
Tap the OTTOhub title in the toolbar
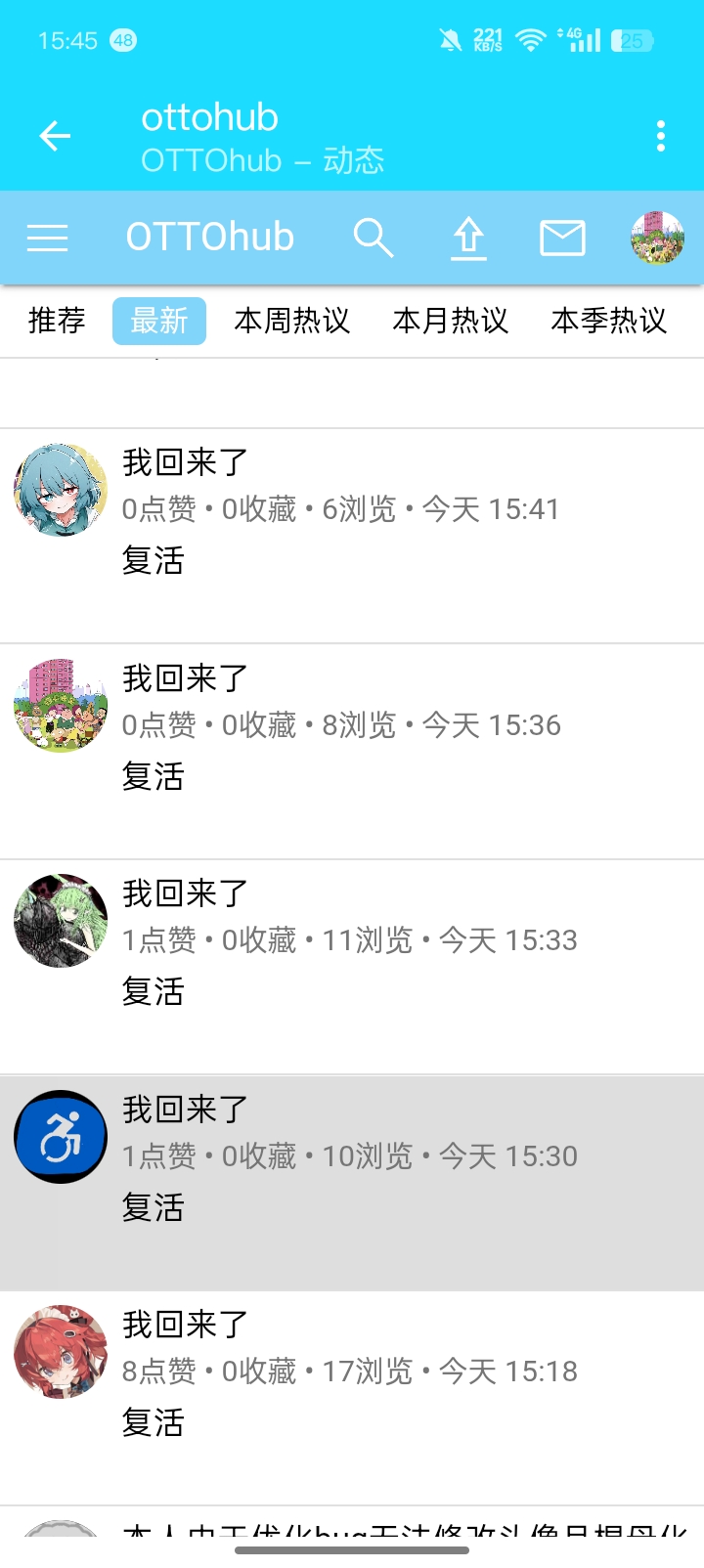point(210,238)
